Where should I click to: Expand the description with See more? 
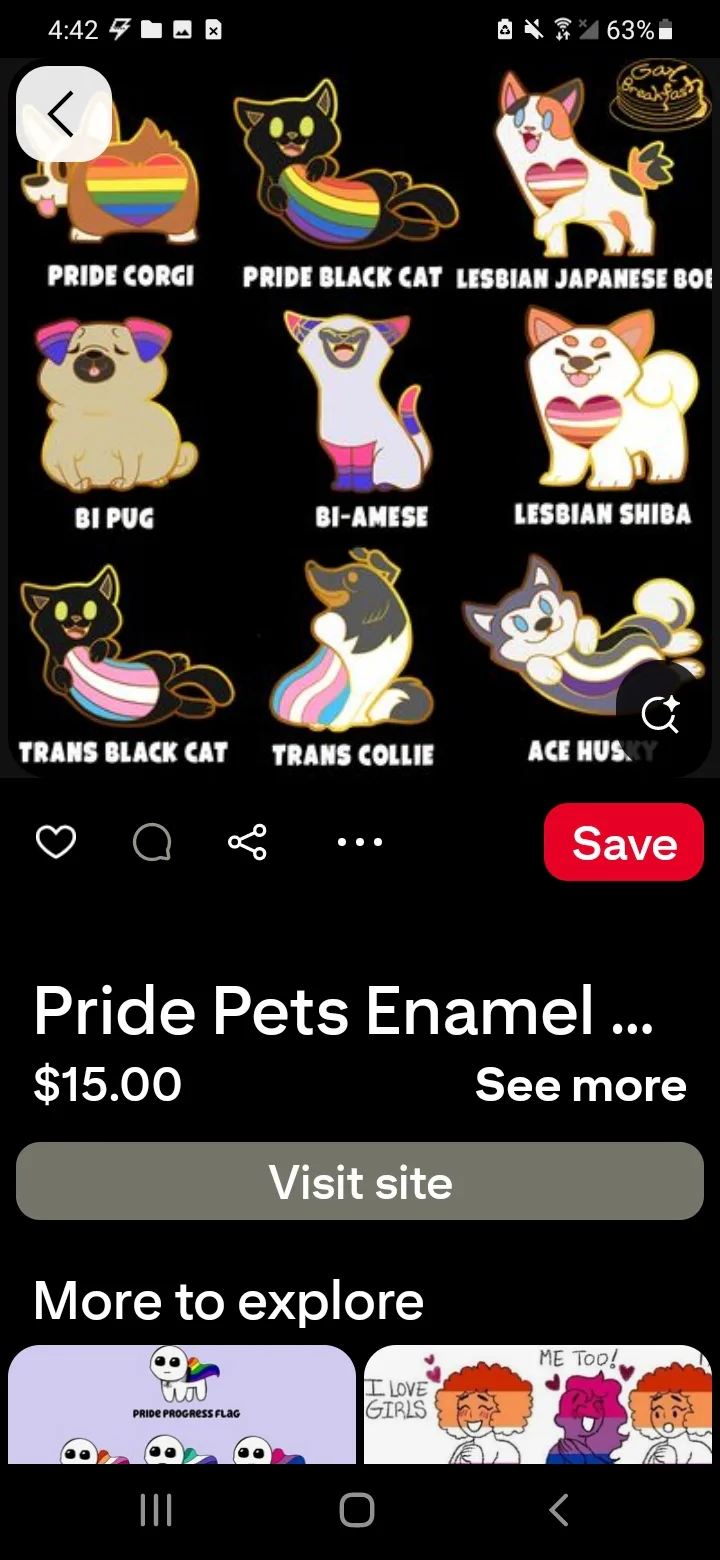click(580, 1085)
